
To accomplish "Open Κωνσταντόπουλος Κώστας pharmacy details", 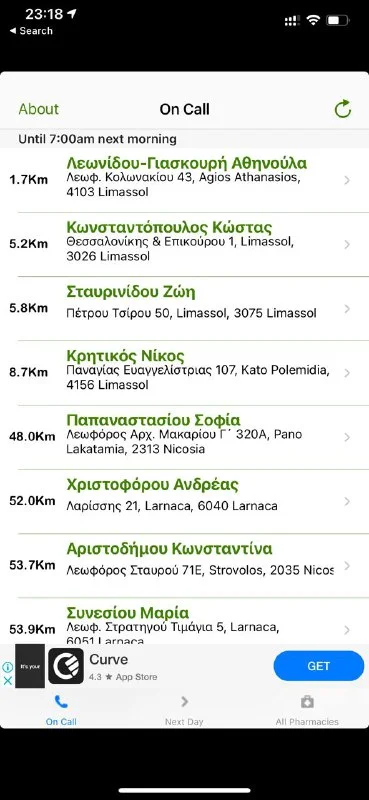I will click(184, 244).
